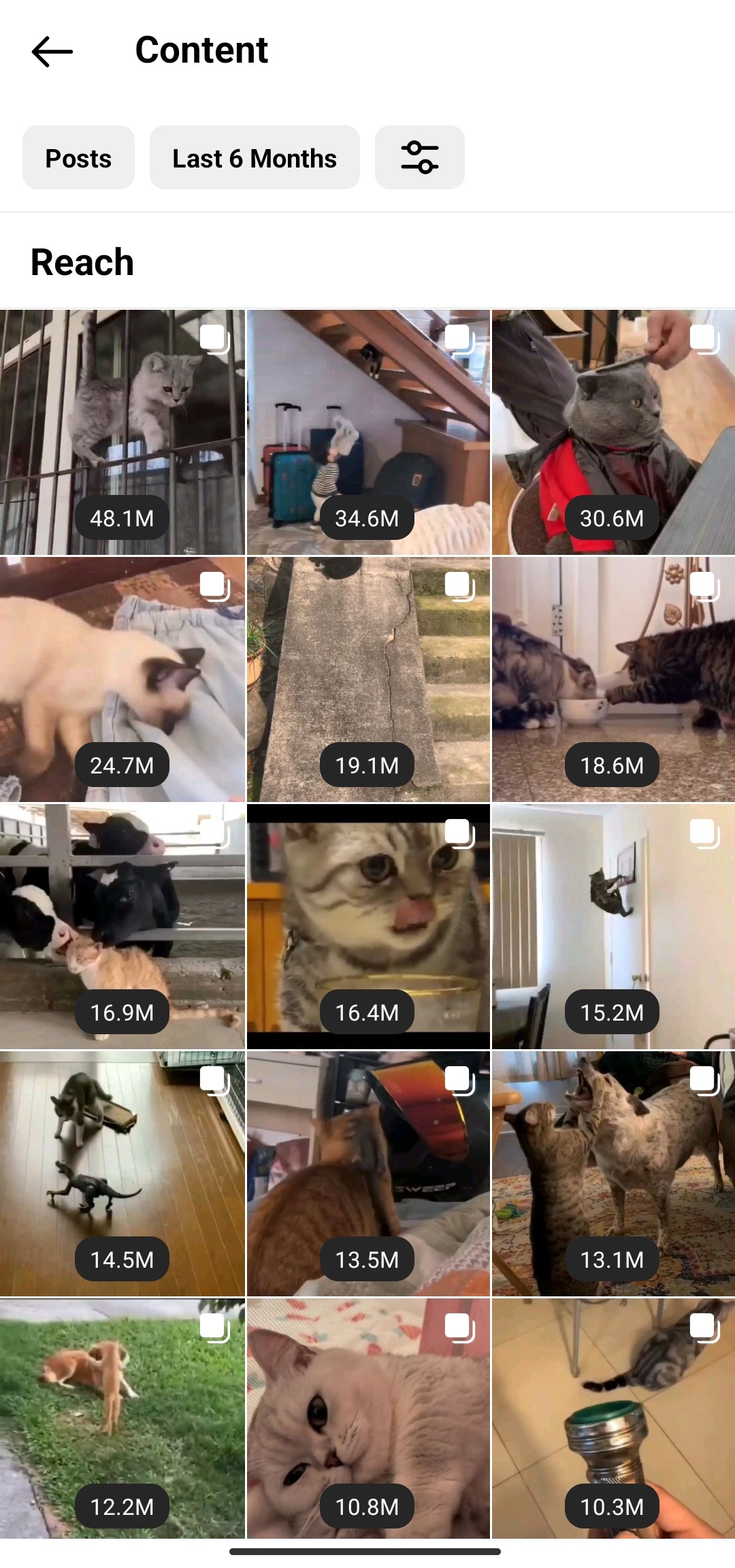View the post with 14.5M reach
Image resolution: width=735 pixels, height=1568 pixels.
[122, 1174]
